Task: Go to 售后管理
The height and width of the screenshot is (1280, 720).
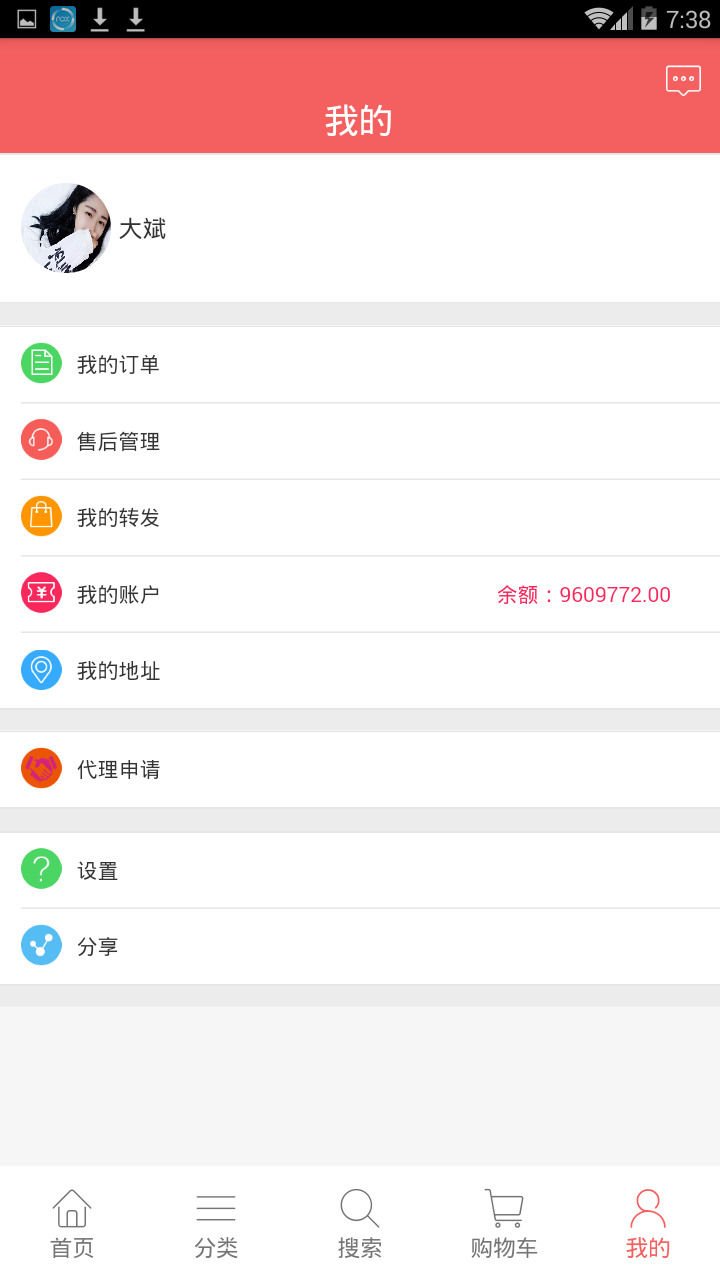Action: point(360,441)
